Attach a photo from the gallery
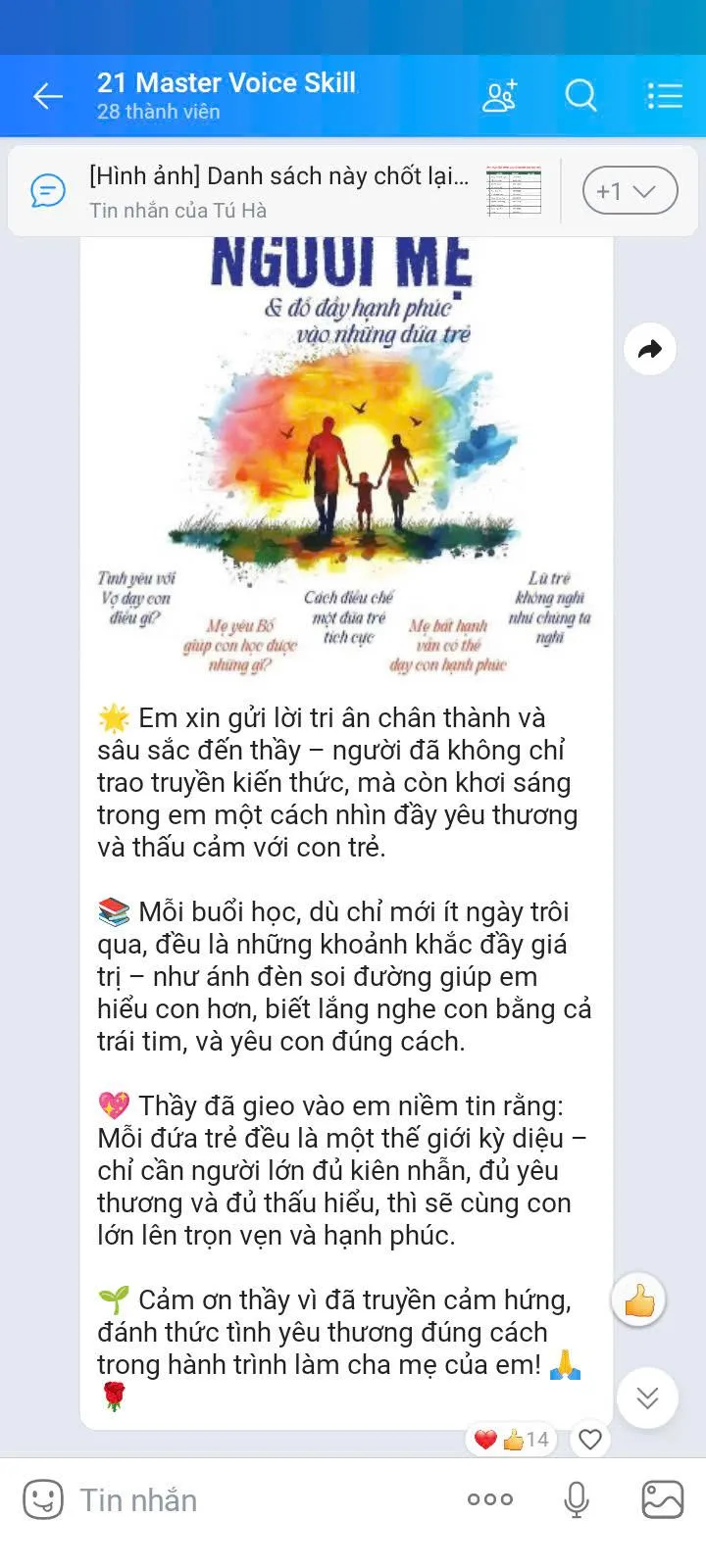Viewport: 706px width, 1568px height. click(x=662, y=1499)
